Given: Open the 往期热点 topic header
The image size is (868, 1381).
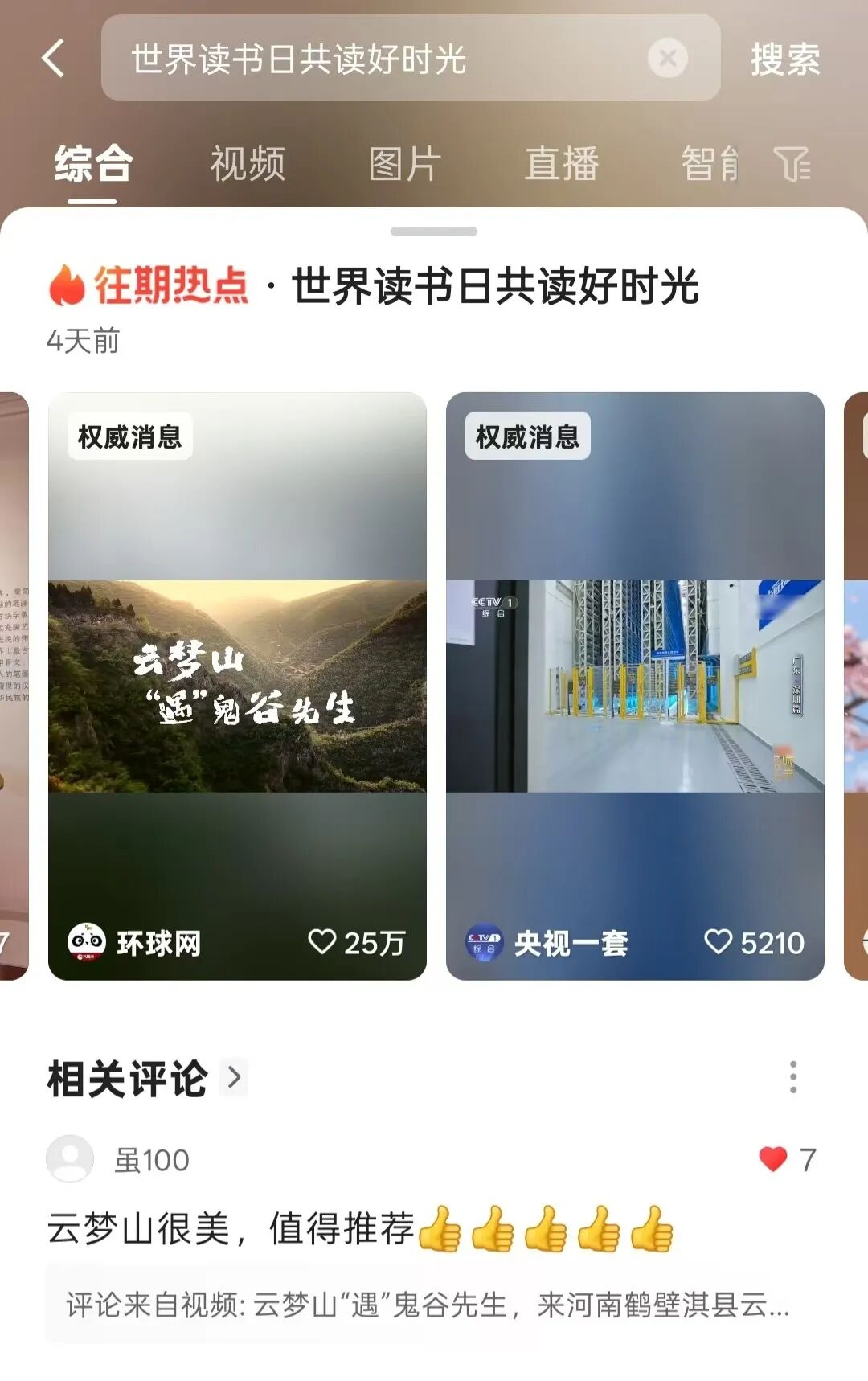Looking at the screenshot, I should pos(374,286).
